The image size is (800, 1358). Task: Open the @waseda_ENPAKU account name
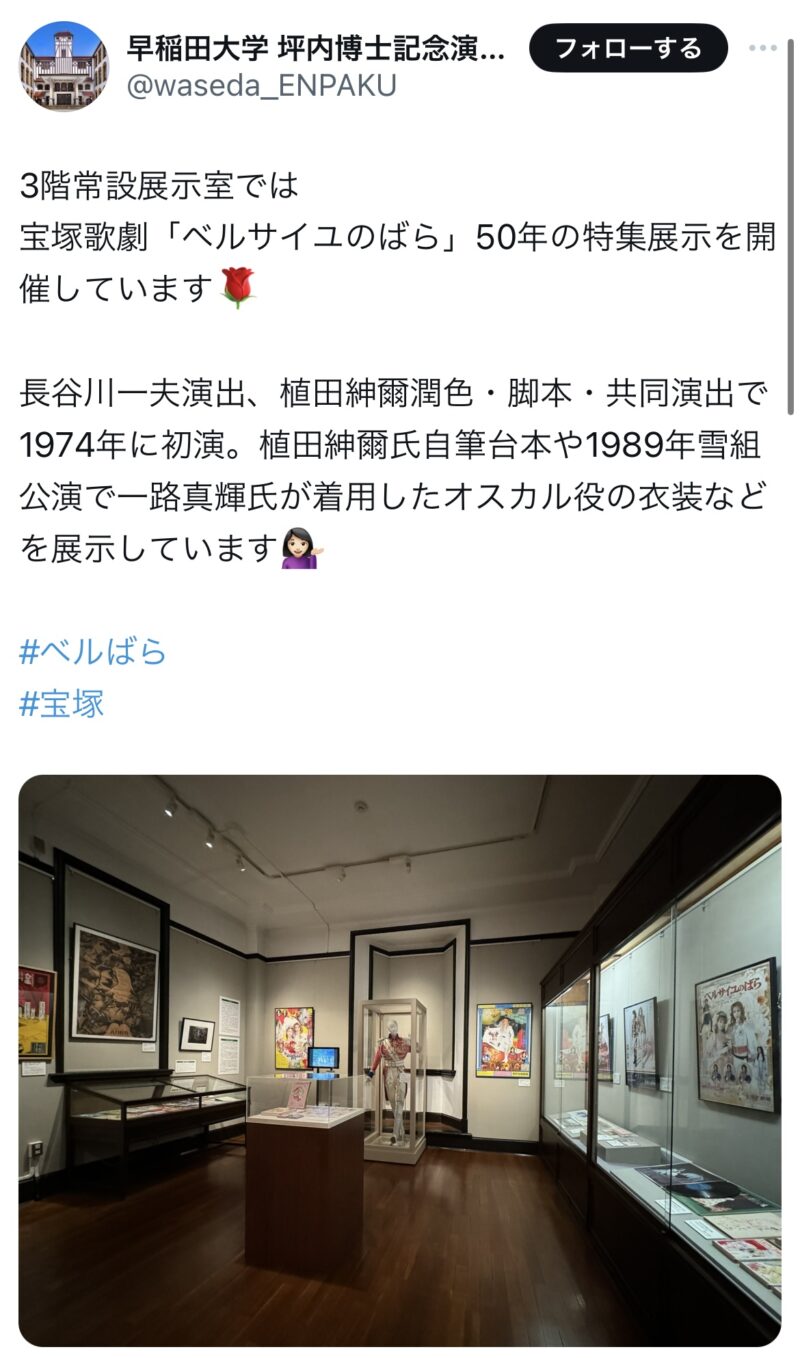click(261, 86)
